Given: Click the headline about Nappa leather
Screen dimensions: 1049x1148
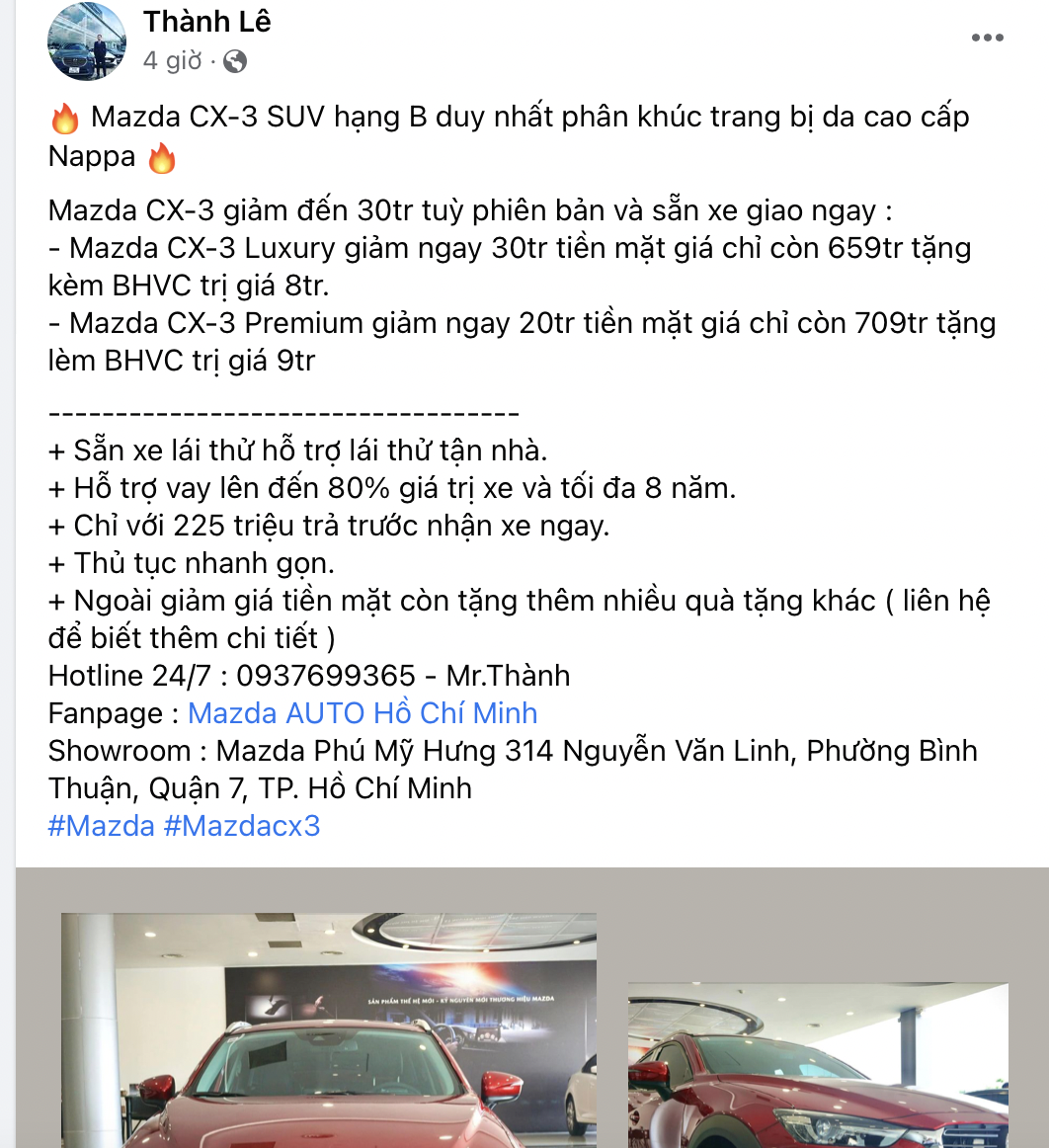Looking at the screenshot, I should (494, 119).
